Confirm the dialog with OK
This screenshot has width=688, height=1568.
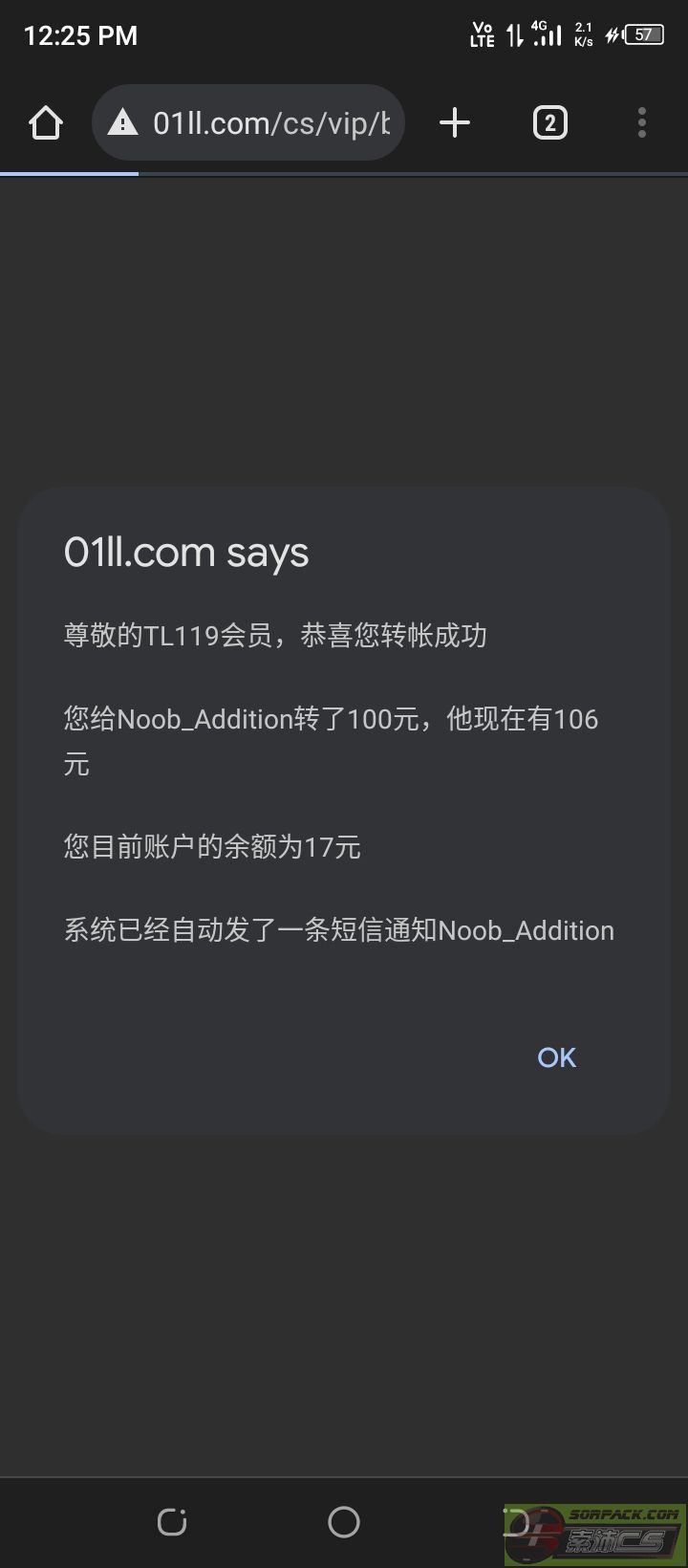[556, 1057]
